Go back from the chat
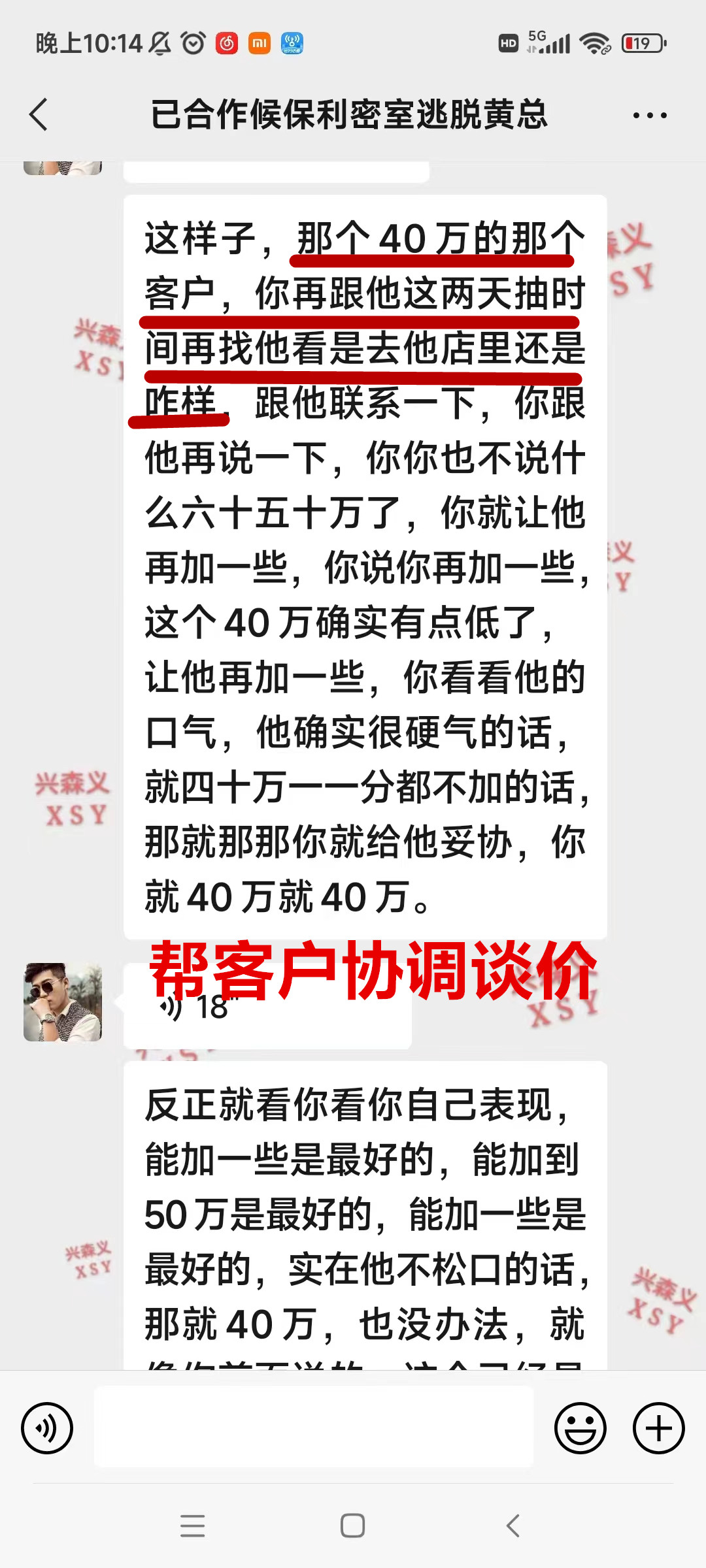706x1568 pixels. click(x=39, y=115)
